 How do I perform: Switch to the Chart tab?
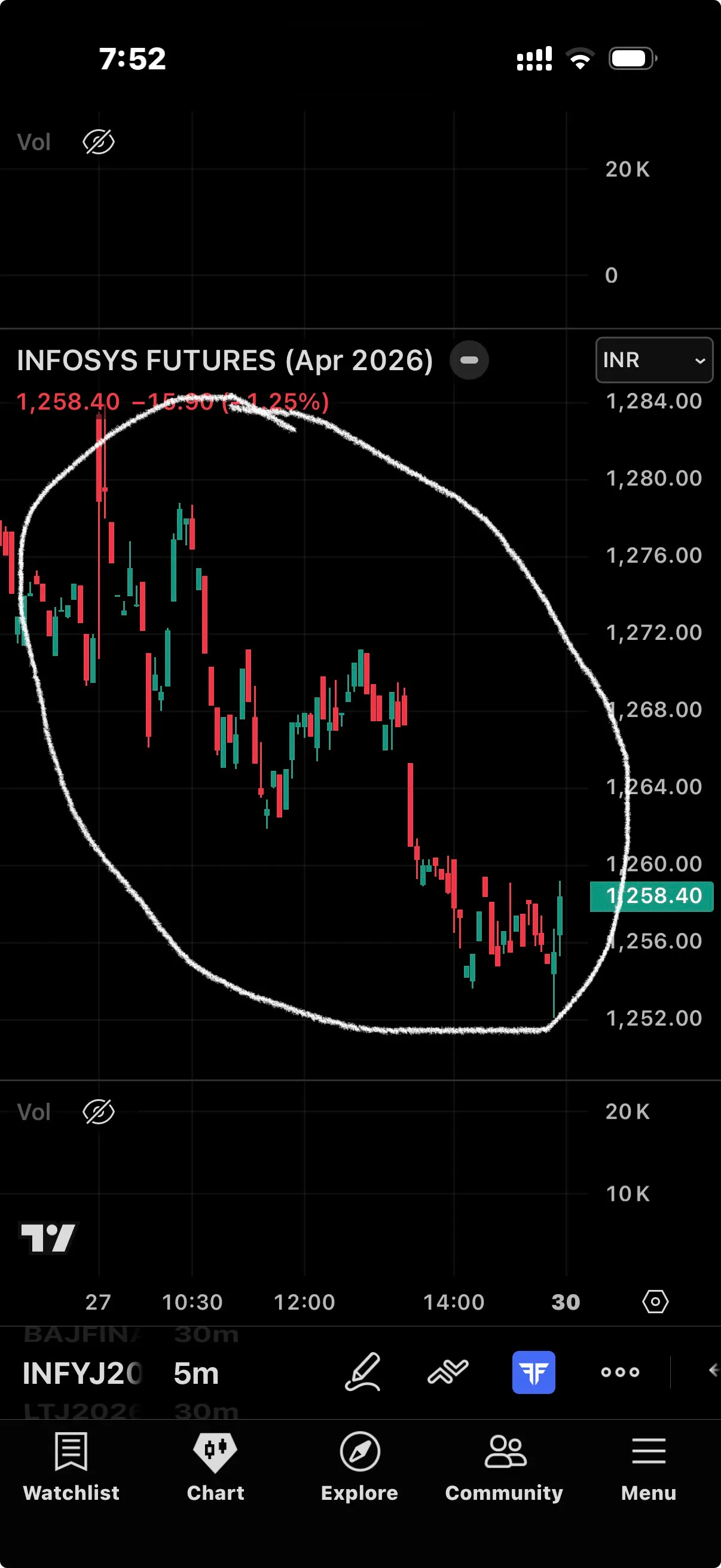215,1466
